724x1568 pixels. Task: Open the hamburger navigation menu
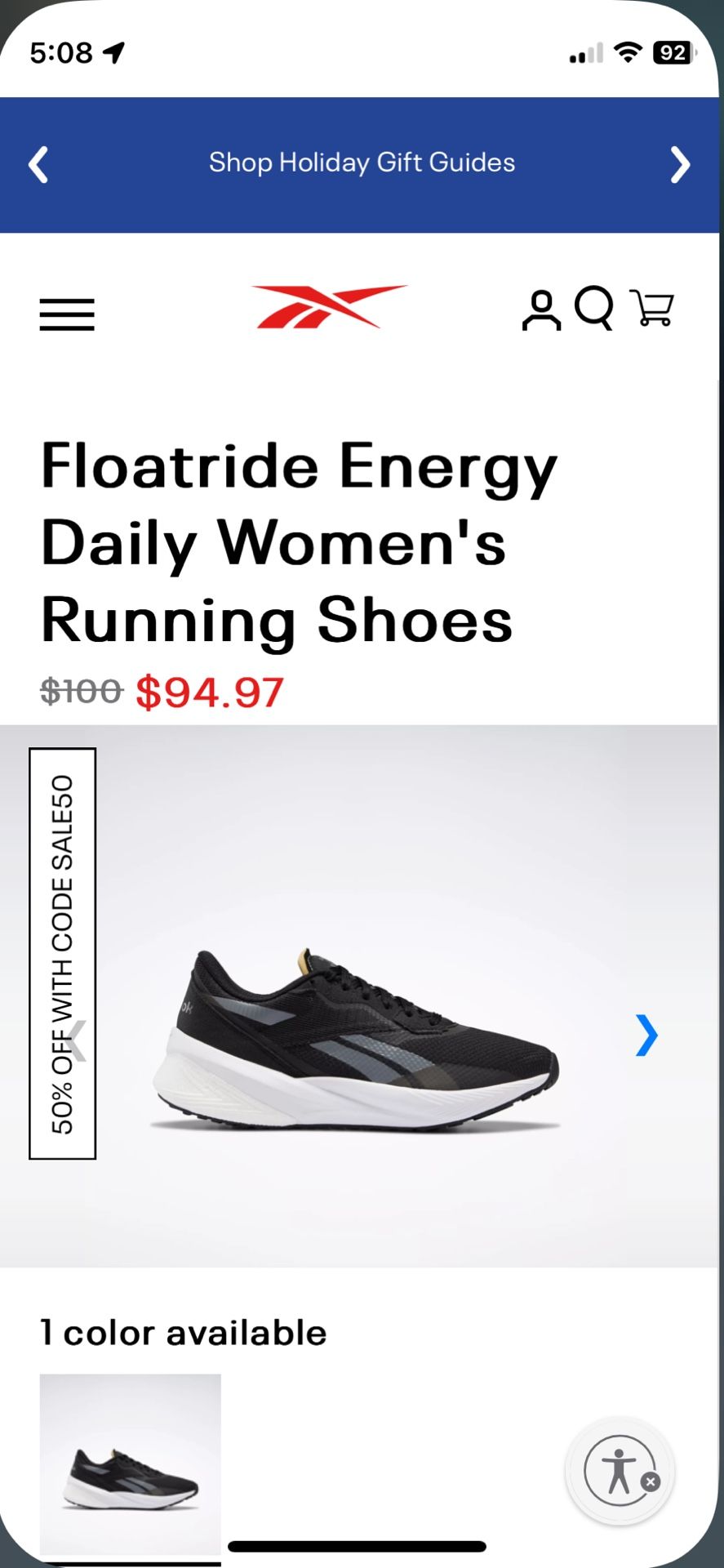pos(66,314)
